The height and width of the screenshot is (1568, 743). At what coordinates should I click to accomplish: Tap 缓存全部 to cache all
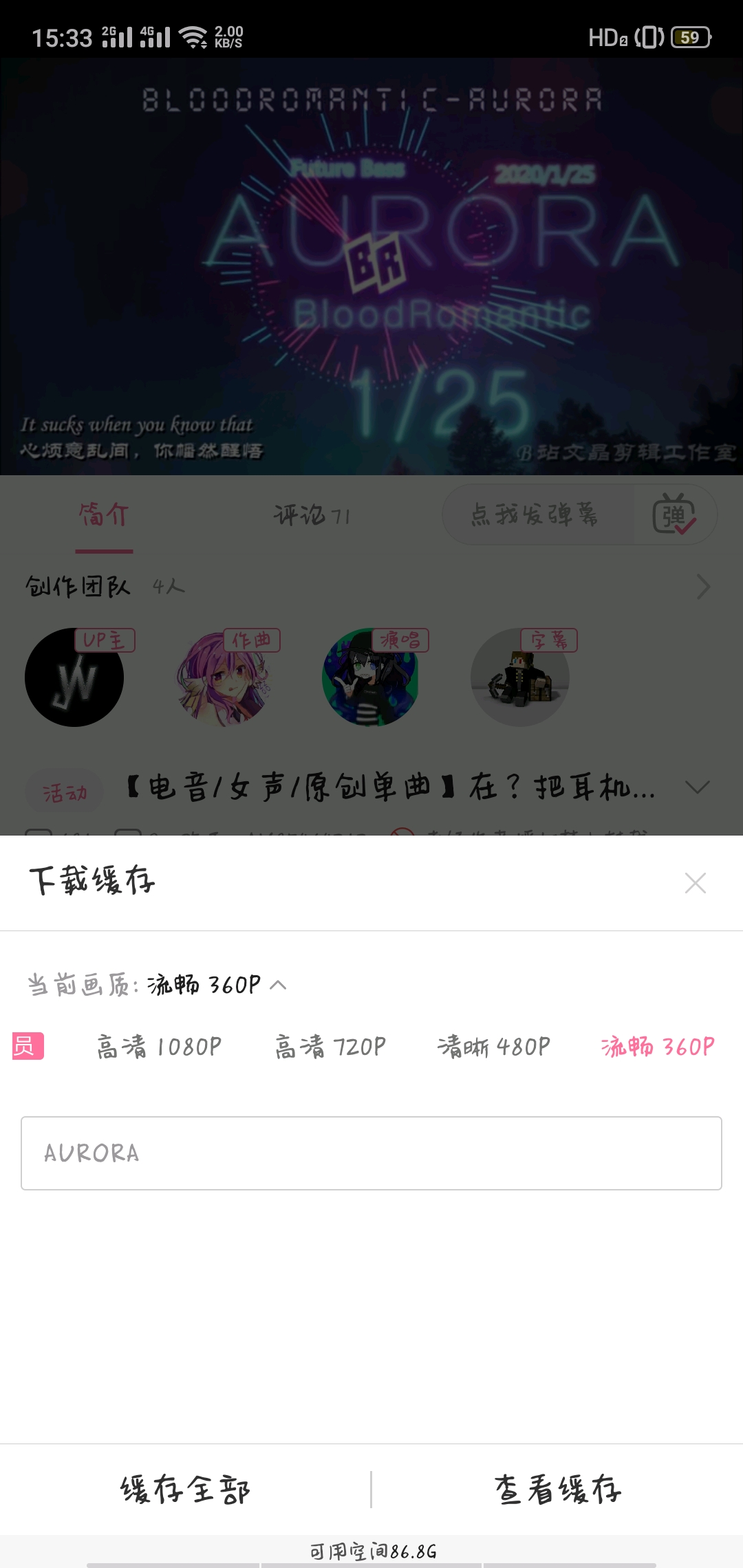pos(186,1490)
